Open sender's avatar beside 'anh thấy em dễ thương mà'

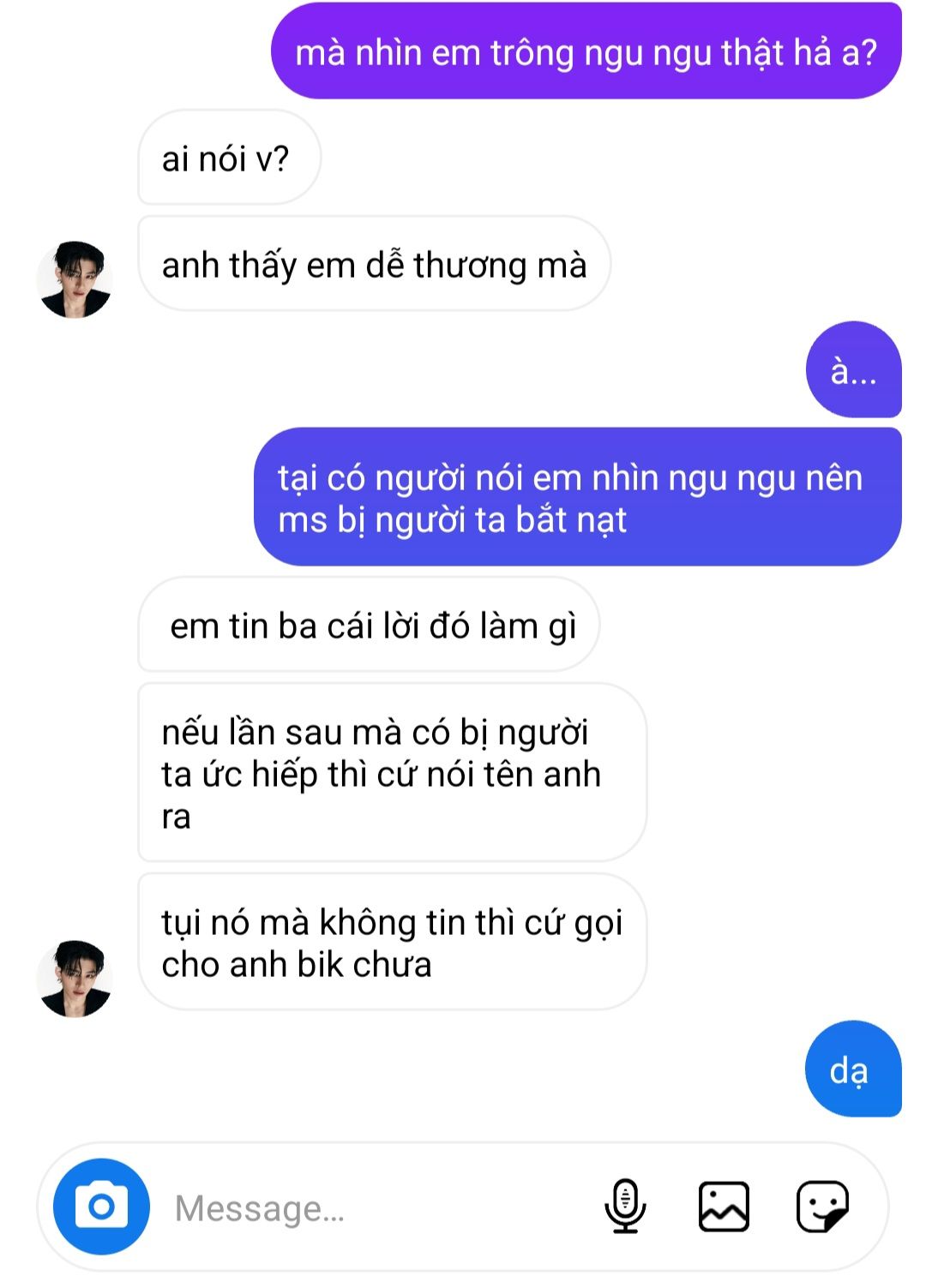coord(75,279)
